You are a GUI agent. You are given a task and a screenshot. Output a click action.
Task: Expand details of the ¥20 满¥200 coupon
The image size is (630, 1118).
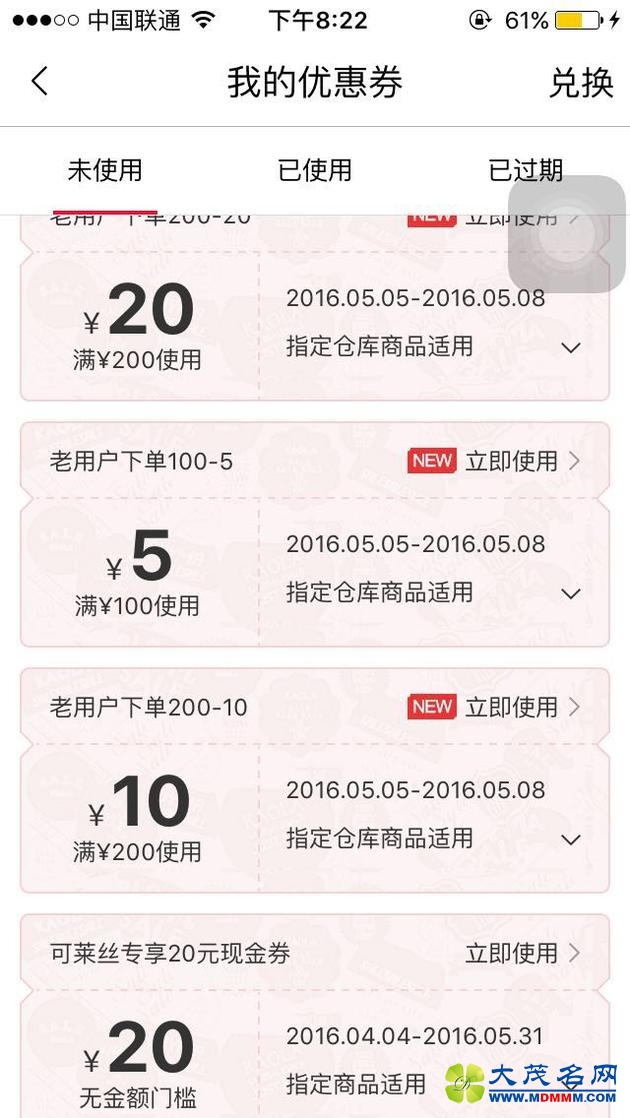[x=571, y=348]
